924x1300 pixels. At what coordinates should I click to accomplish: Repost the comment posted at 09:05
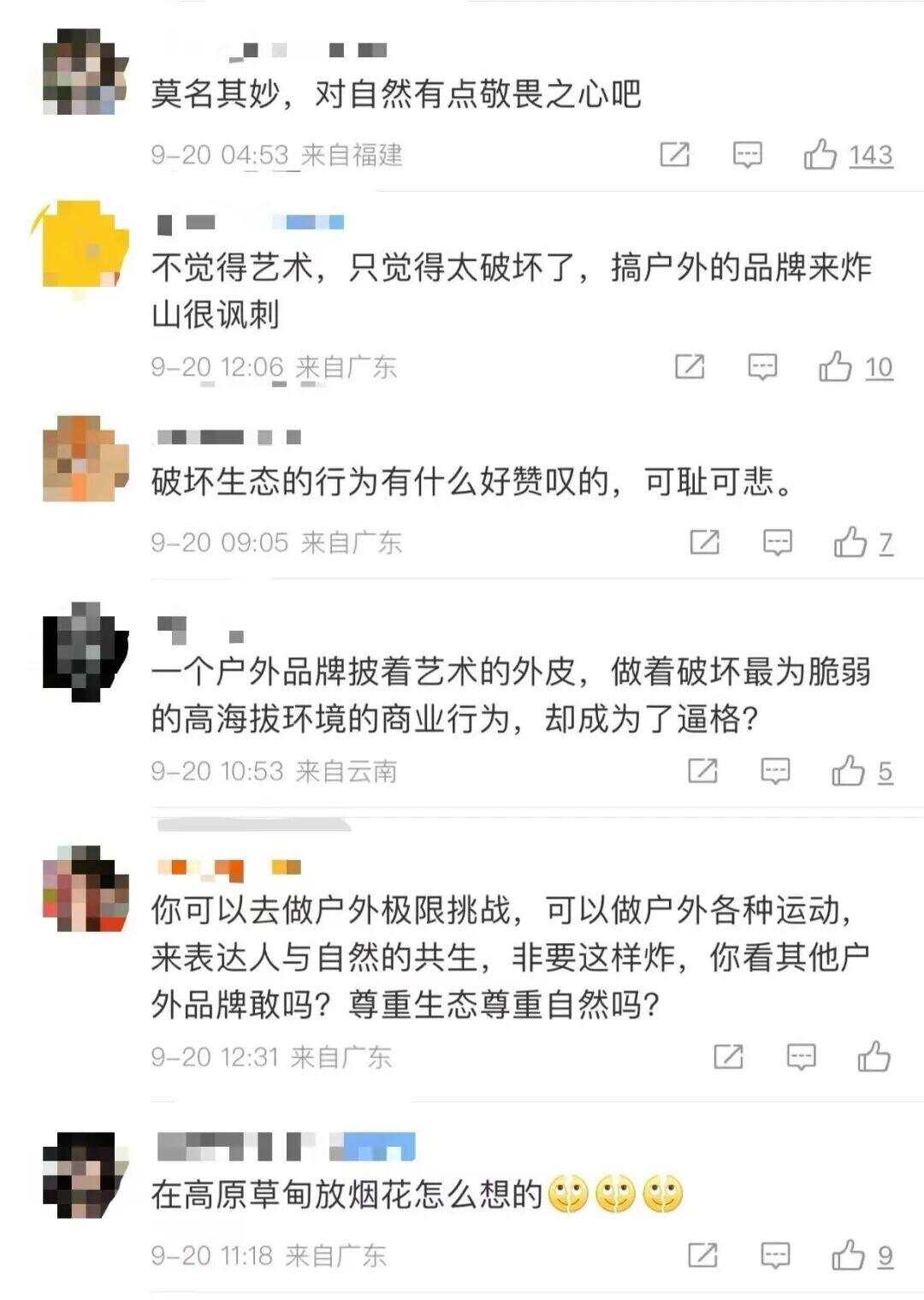705,542
